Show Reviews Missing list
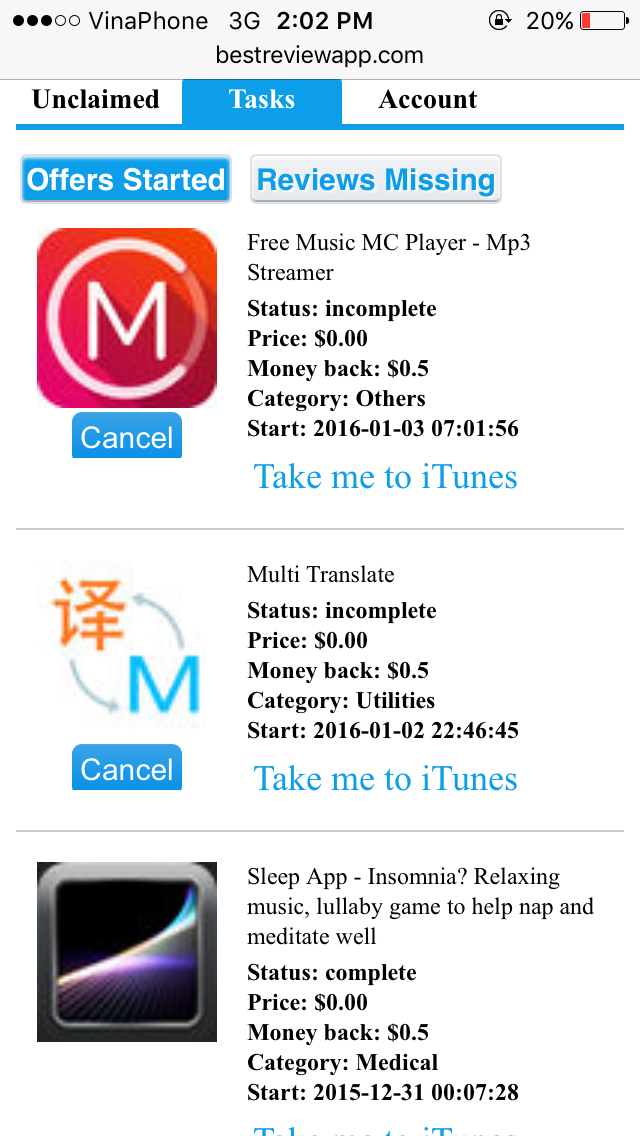640x1136 pixels. tap(376, 180)
